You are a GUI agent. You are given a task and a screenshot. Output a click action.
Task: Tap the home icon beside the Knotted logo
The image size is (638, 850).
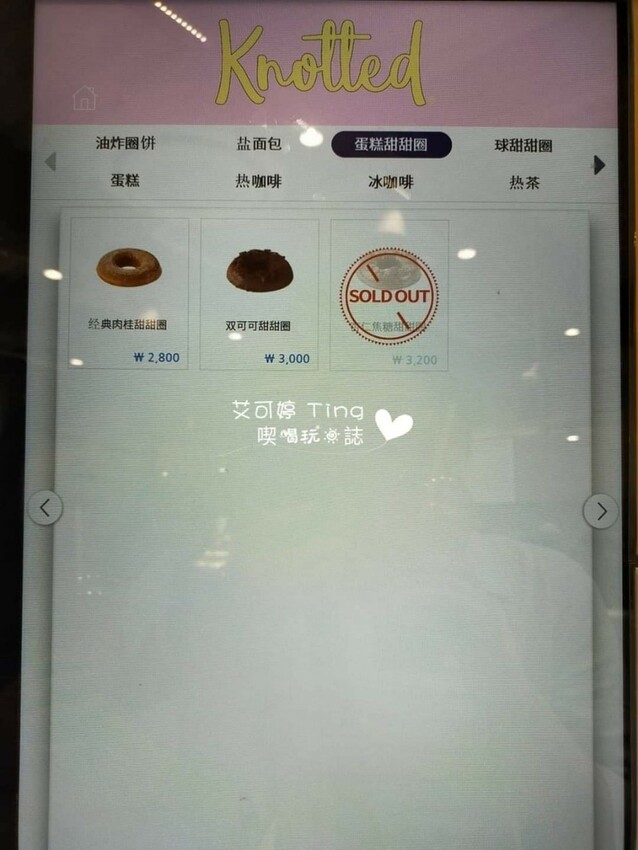point(84,98)
